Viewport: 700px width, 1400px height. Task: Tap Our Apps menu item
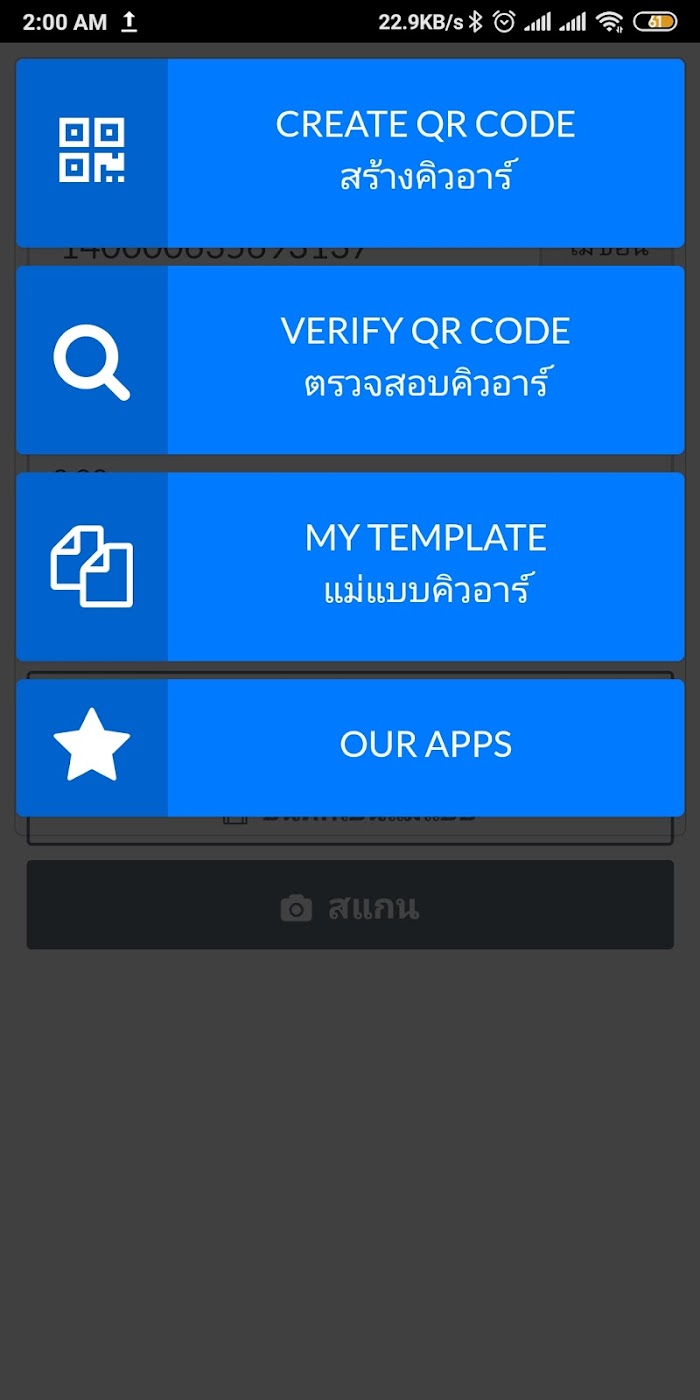[350, 747]
